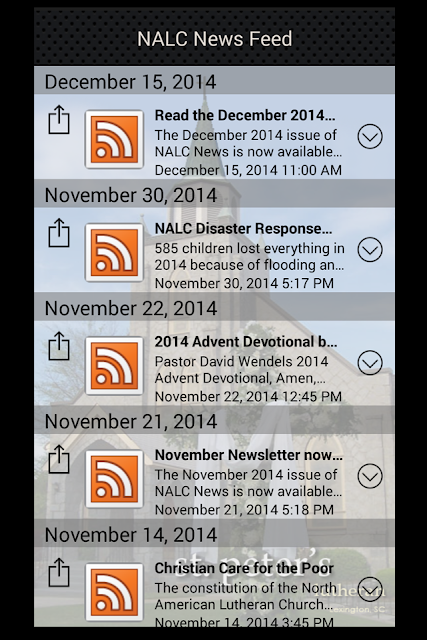Expand the 2014 Advent Devotional entry
Screen dimensions: 427x640
(370, 362)
